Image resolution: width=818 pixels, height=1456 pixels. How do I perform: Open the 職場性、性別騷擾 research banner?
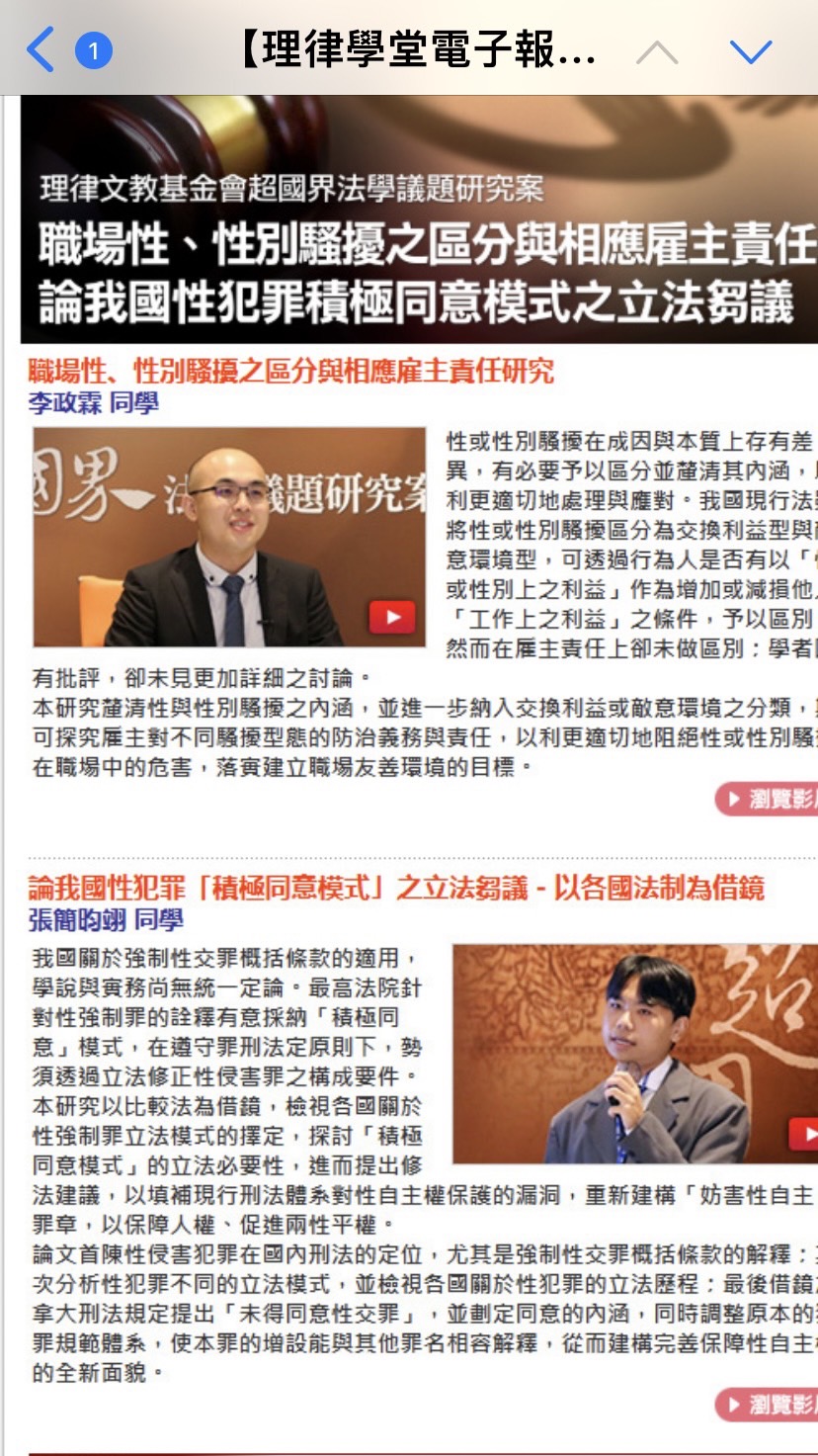point(420,218)
